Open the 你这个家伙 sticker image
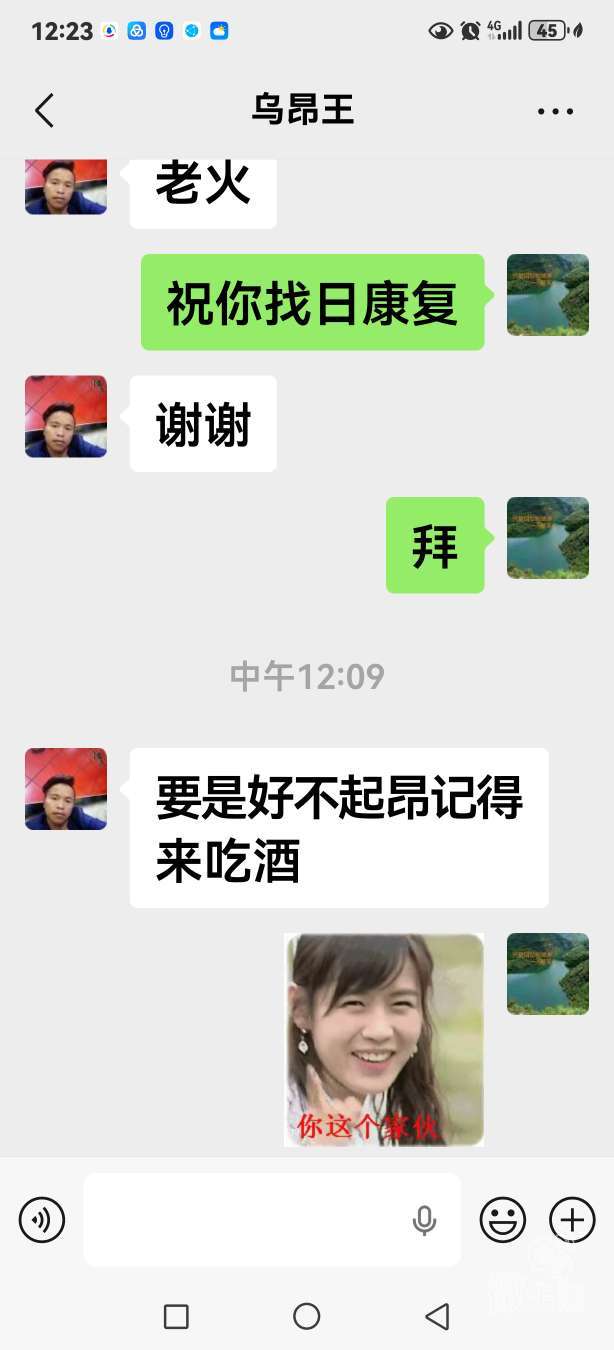The image size is (614, 1350). (384, 1040)
